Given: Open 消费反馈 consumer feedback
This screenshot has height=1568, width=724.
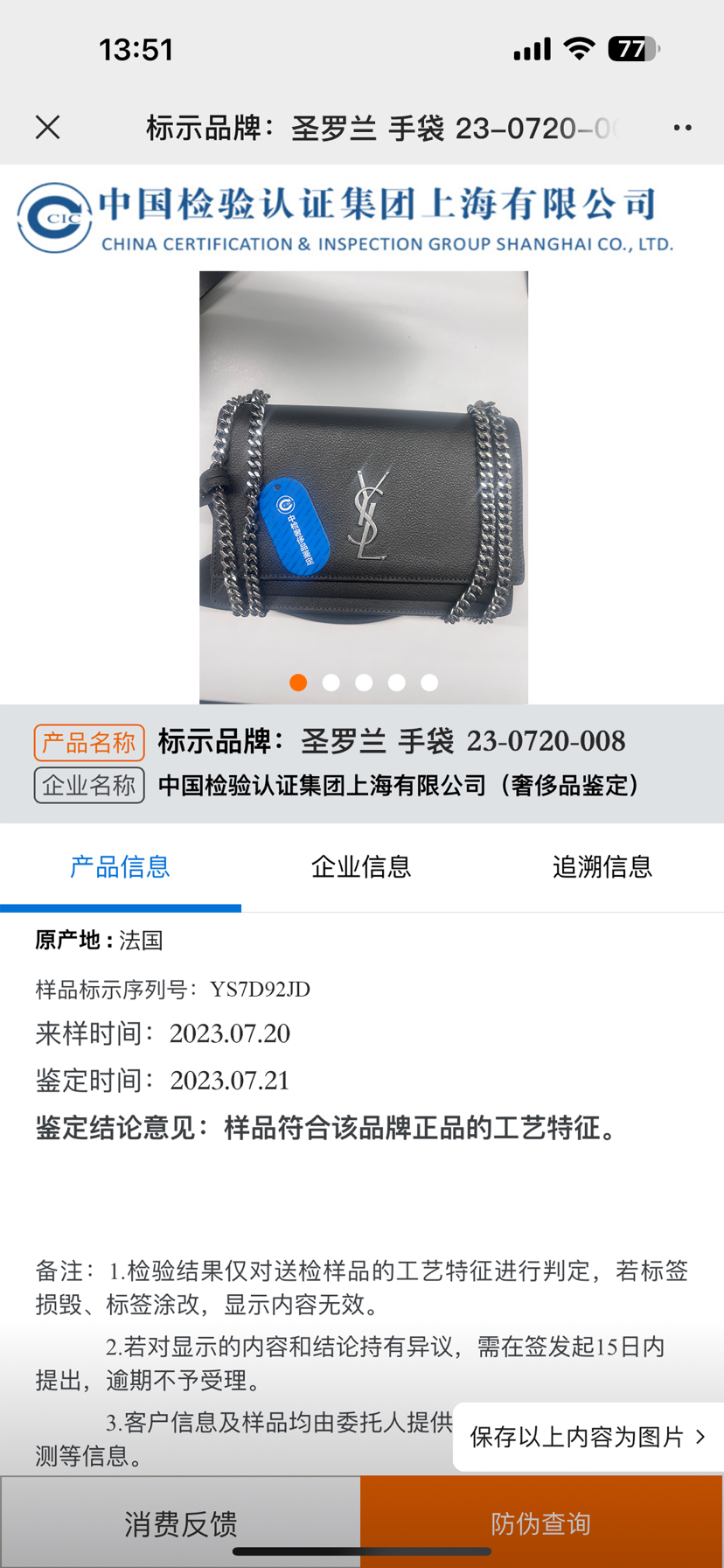Looking at the screenshot, I should [180, 1523].
